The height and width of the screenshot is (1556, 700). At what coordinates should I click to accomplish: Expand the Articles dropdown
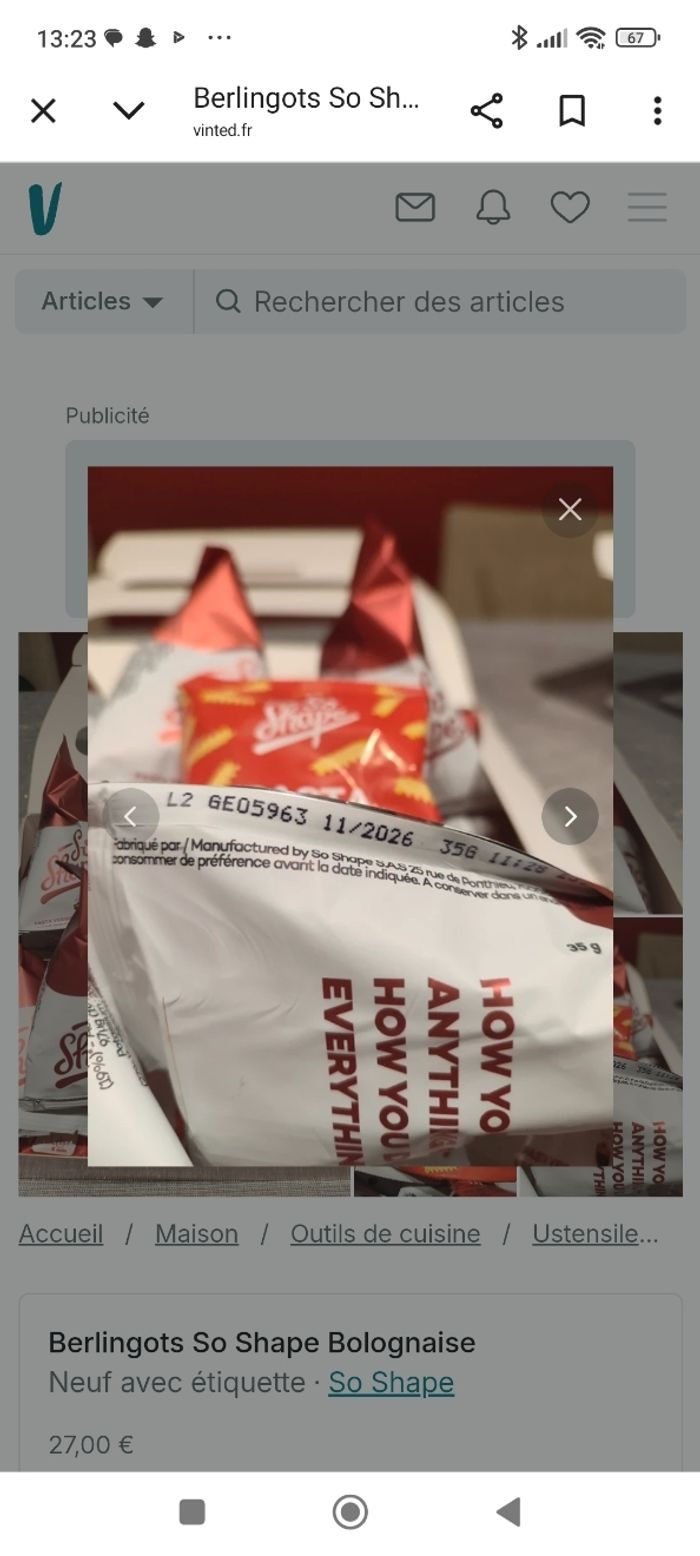click(x=102, y=301)
